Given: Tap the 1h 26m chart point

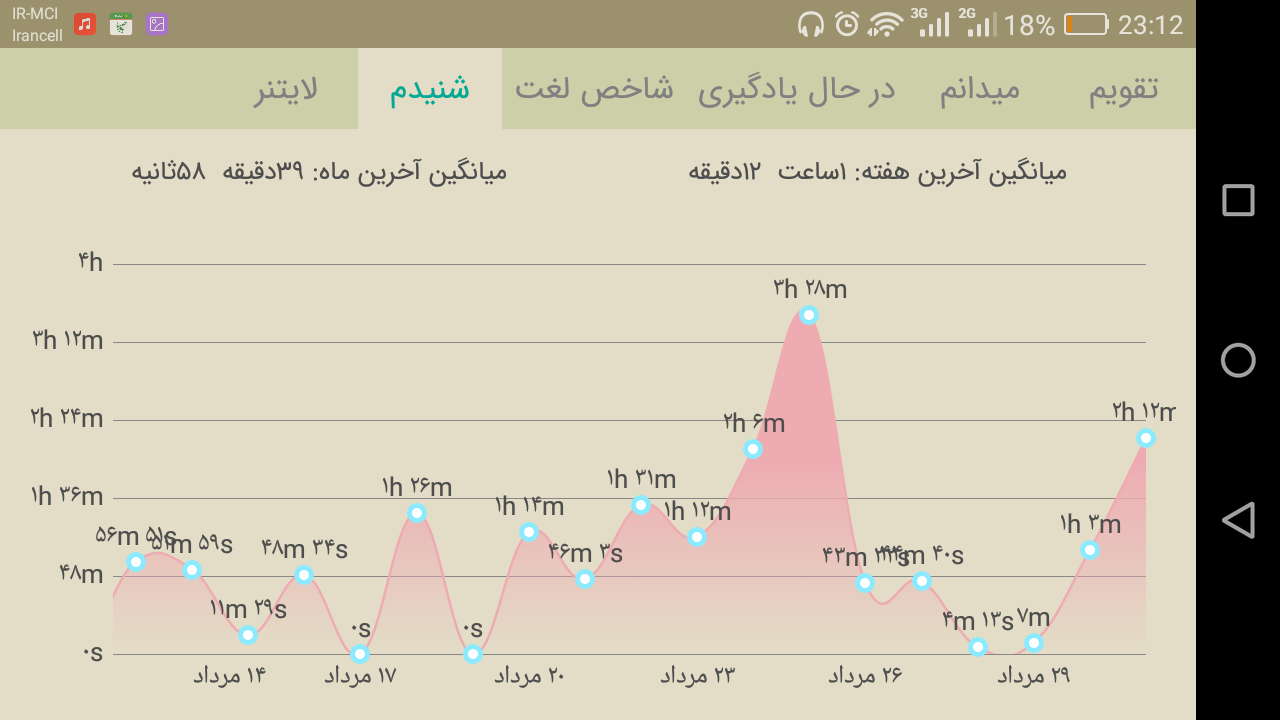Looking at the screenshot, I should click(417, 513).
